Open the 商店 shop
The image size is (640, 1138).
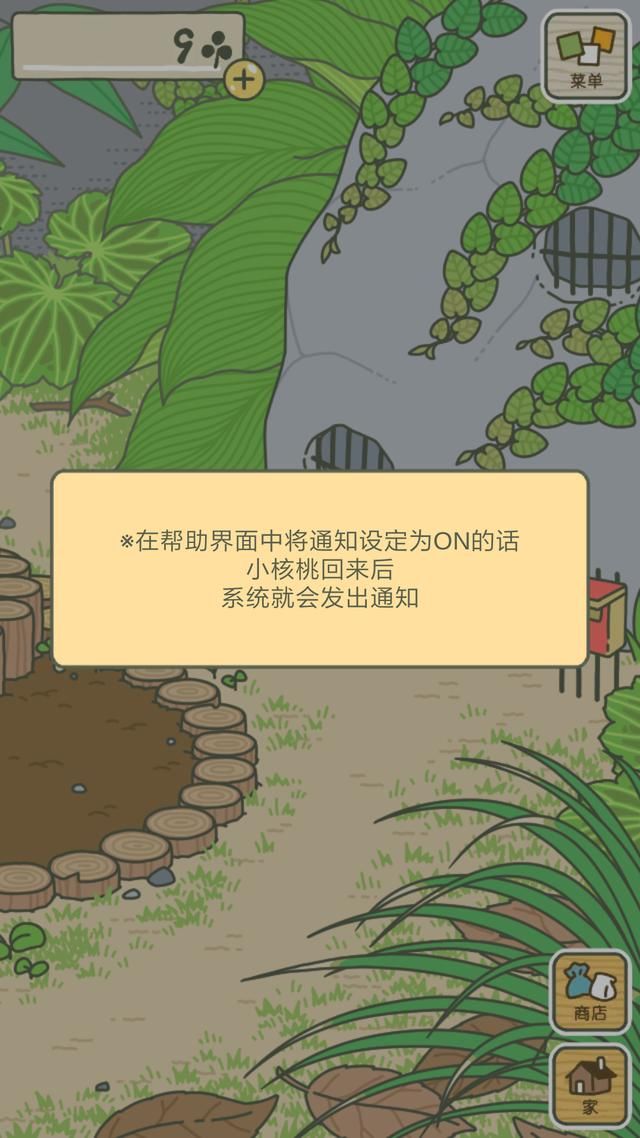[x=590, y=992]
